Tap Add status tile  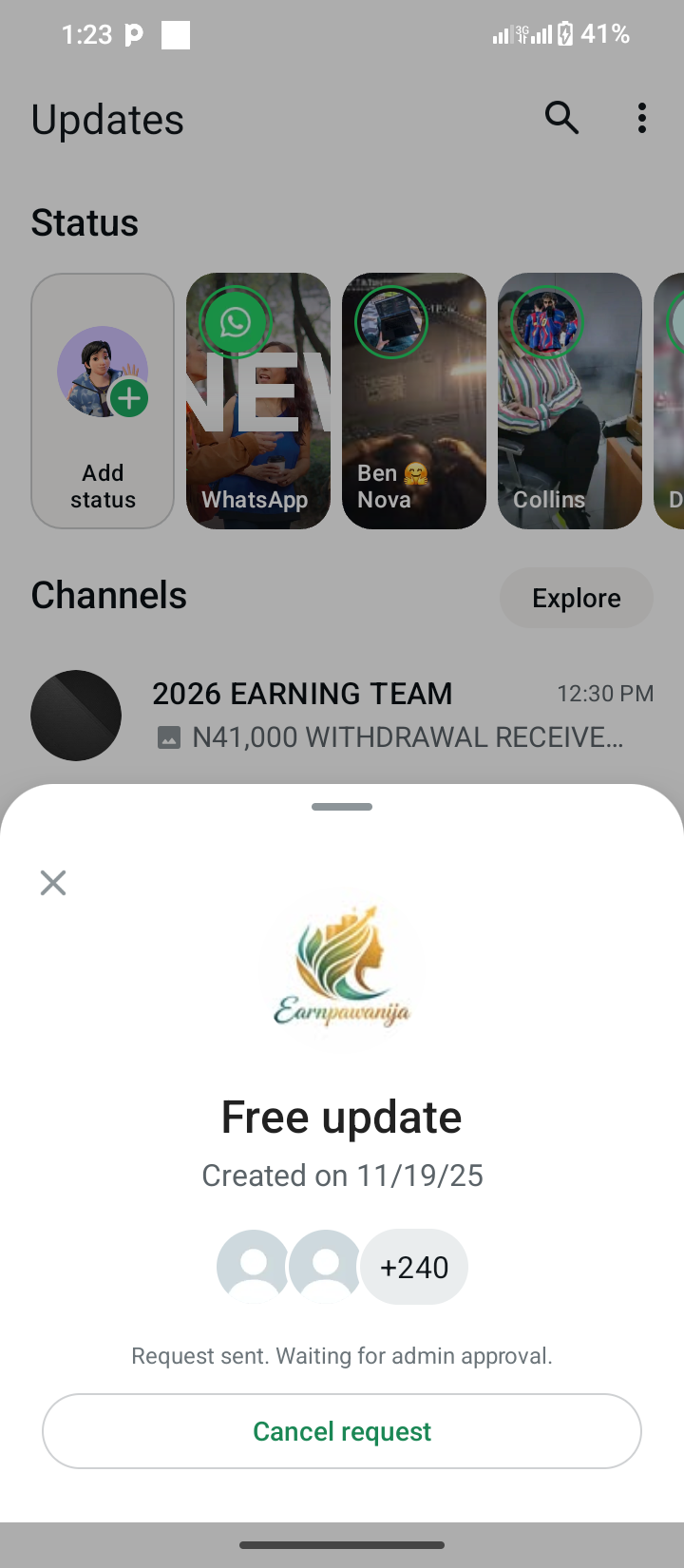click(103, 401)
